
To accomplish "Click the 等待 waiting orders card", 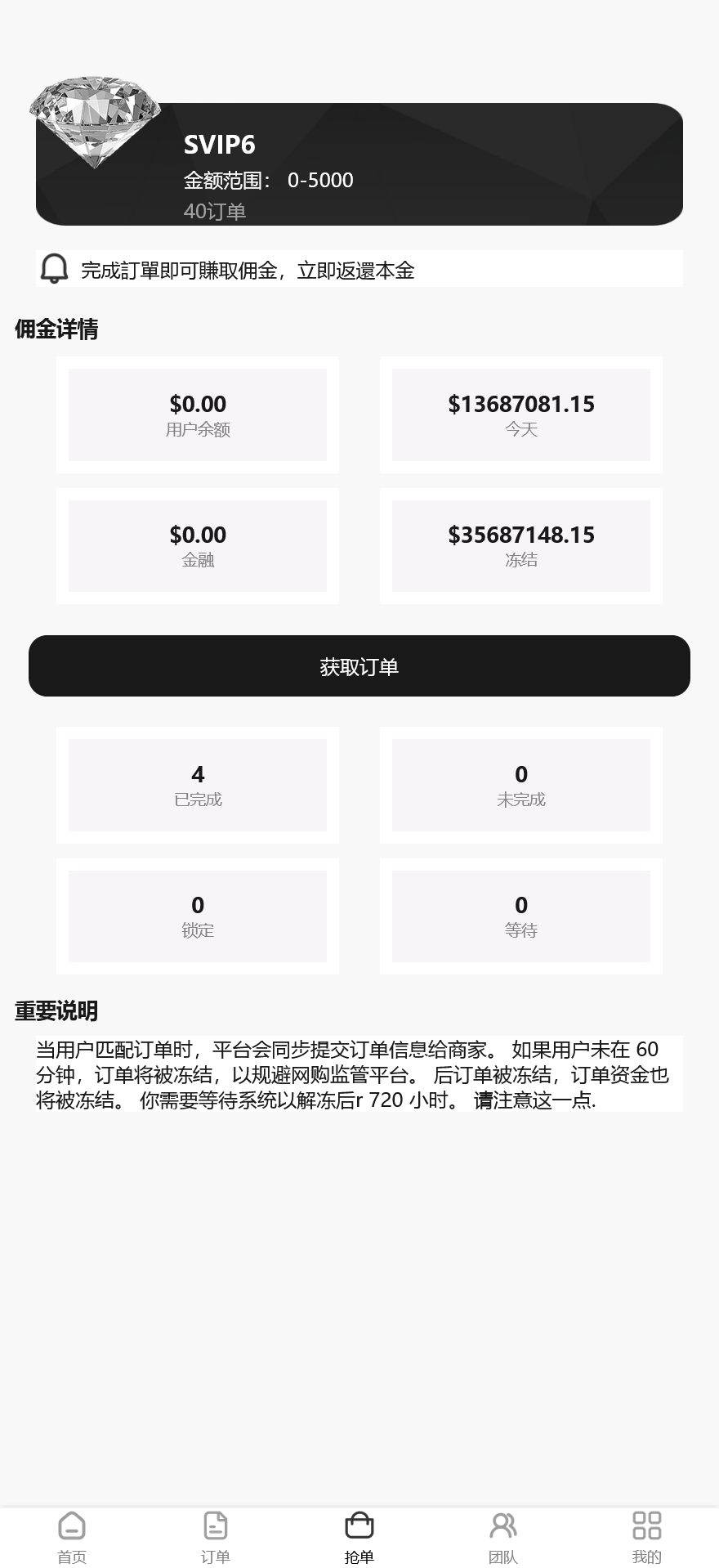I will 521,916.
